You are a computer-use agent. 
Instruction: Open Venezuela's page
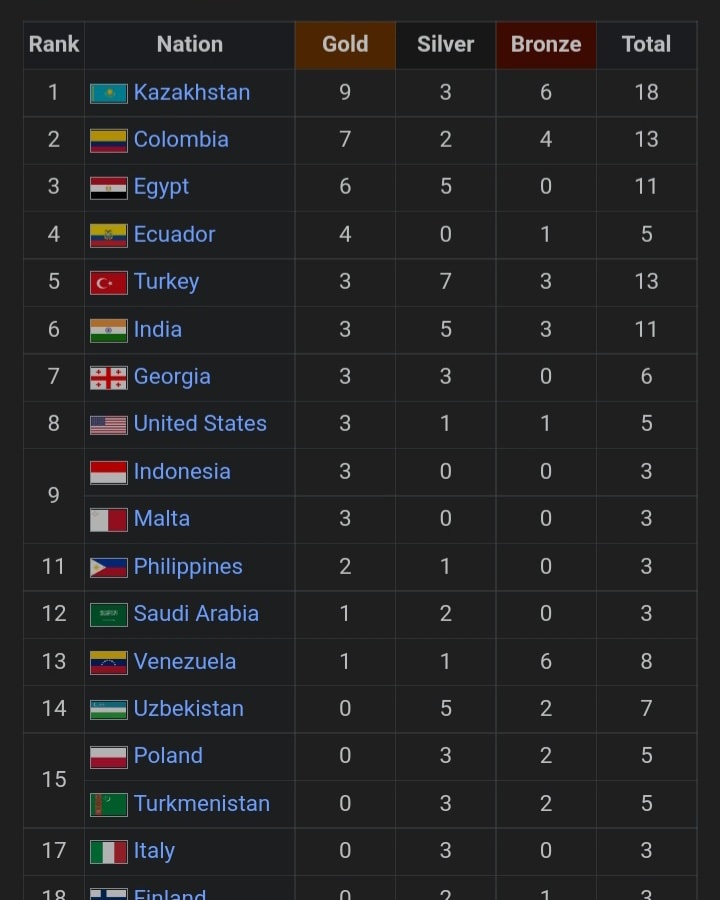click(x=185, y=662)
